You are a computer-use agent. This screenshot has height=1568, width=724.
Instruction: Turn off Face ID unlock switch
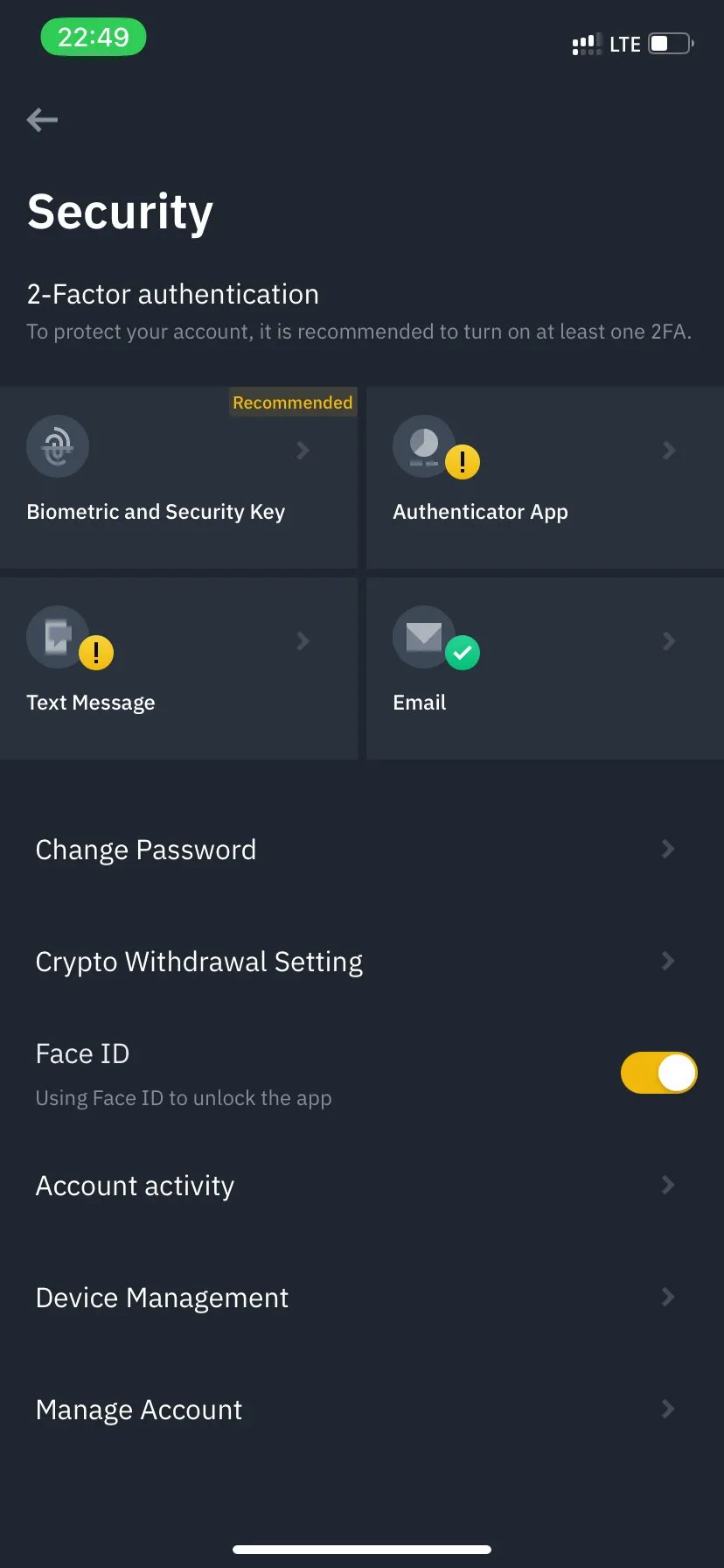pyautogui.click(x=658, y=1072)
